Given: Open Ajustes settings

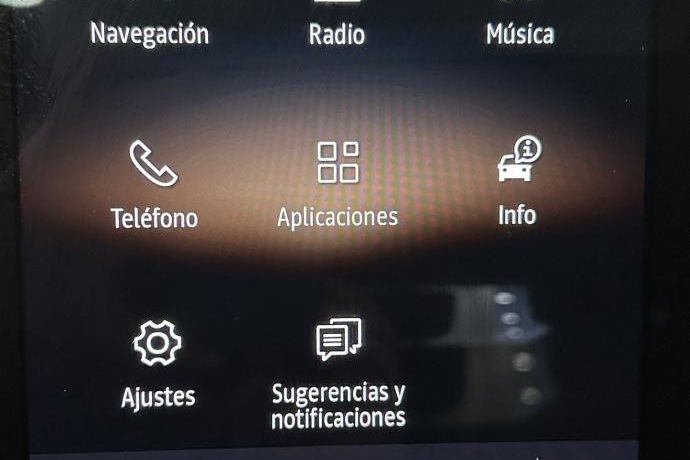Looking at the screenshot, I should click(x=157, y=345).
